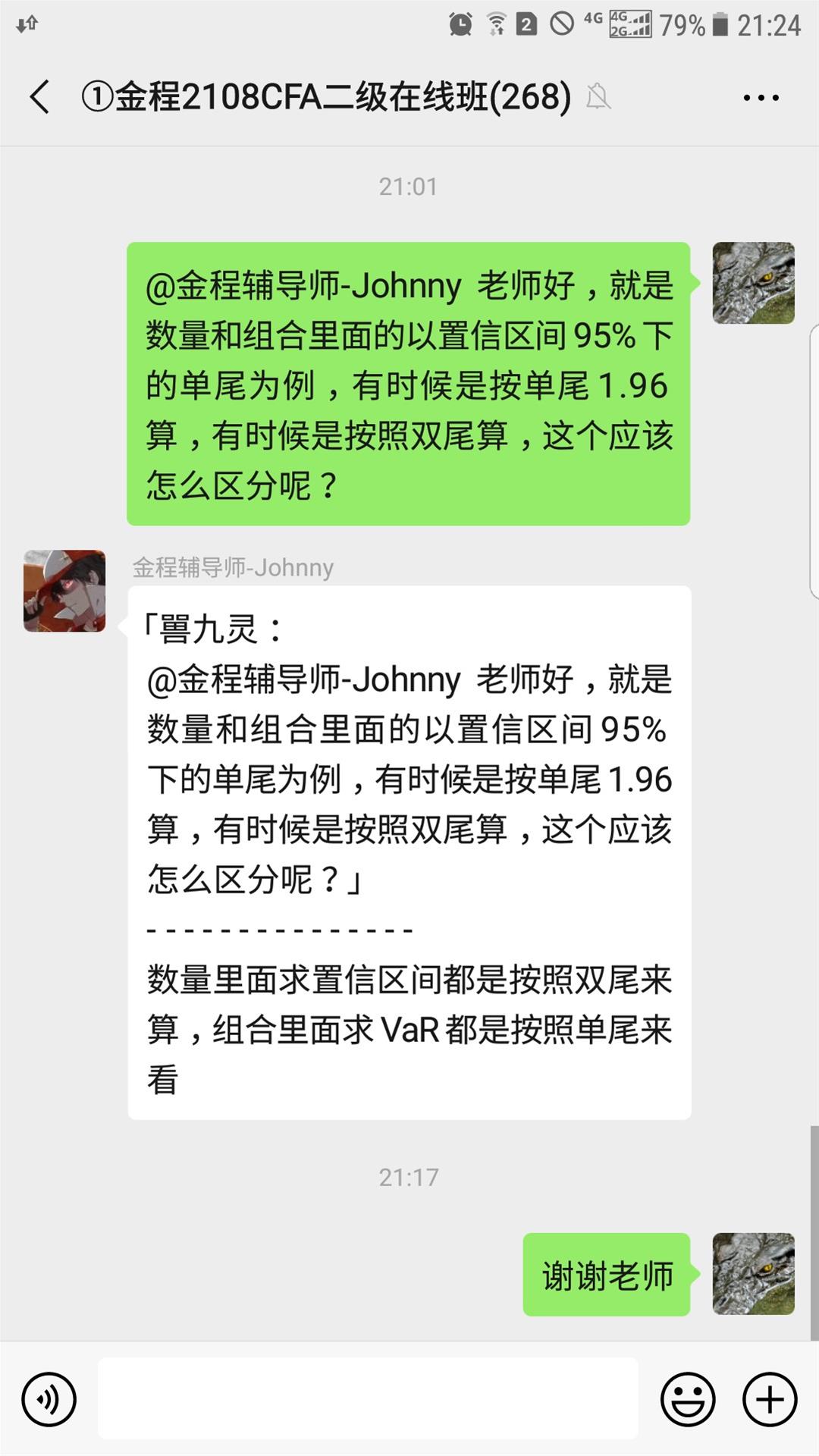Open the plus attachment panel
This screenshot has width=819, height=1456.
tap(770, 1399)
